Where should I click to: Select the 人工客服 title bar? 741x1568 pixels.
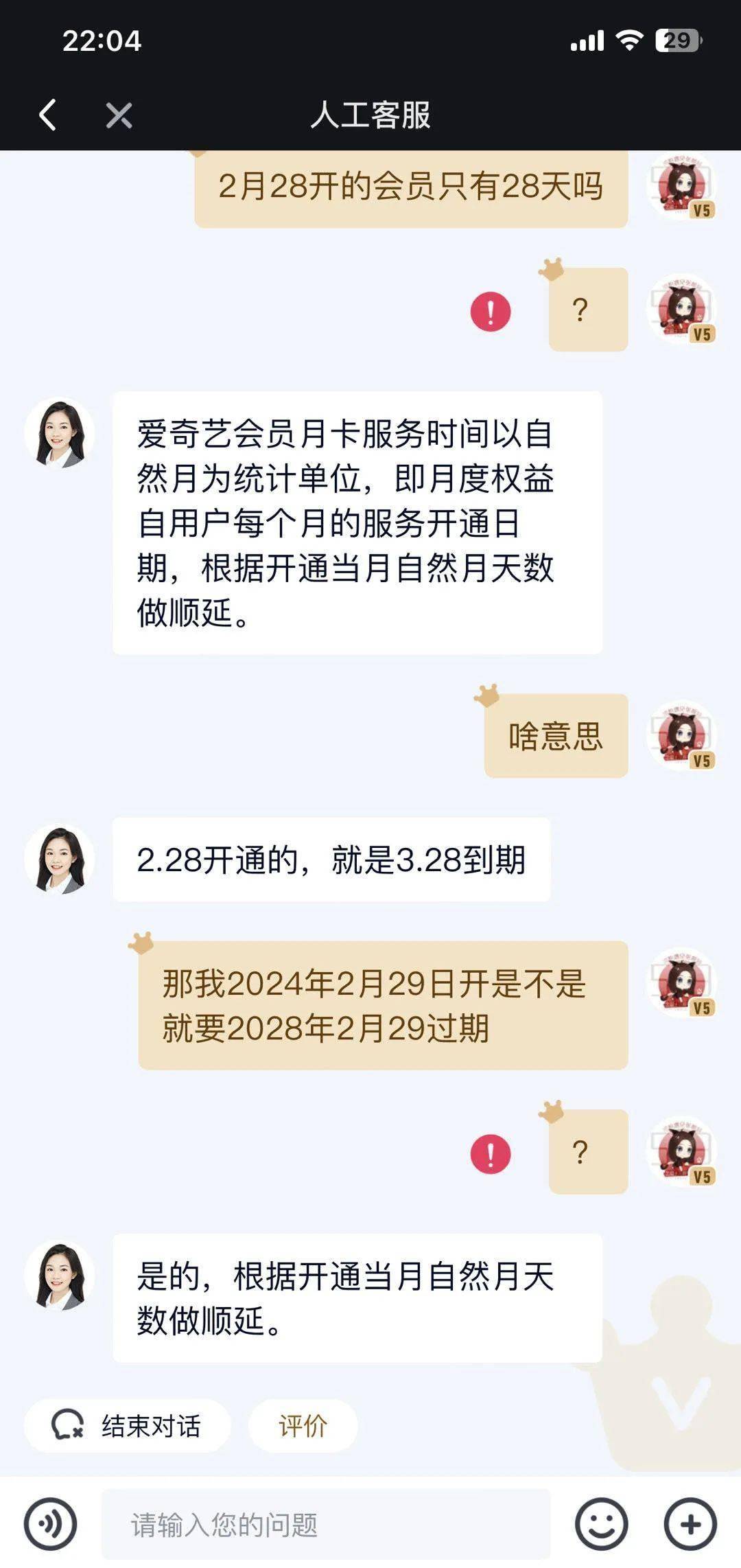[370, 114]
